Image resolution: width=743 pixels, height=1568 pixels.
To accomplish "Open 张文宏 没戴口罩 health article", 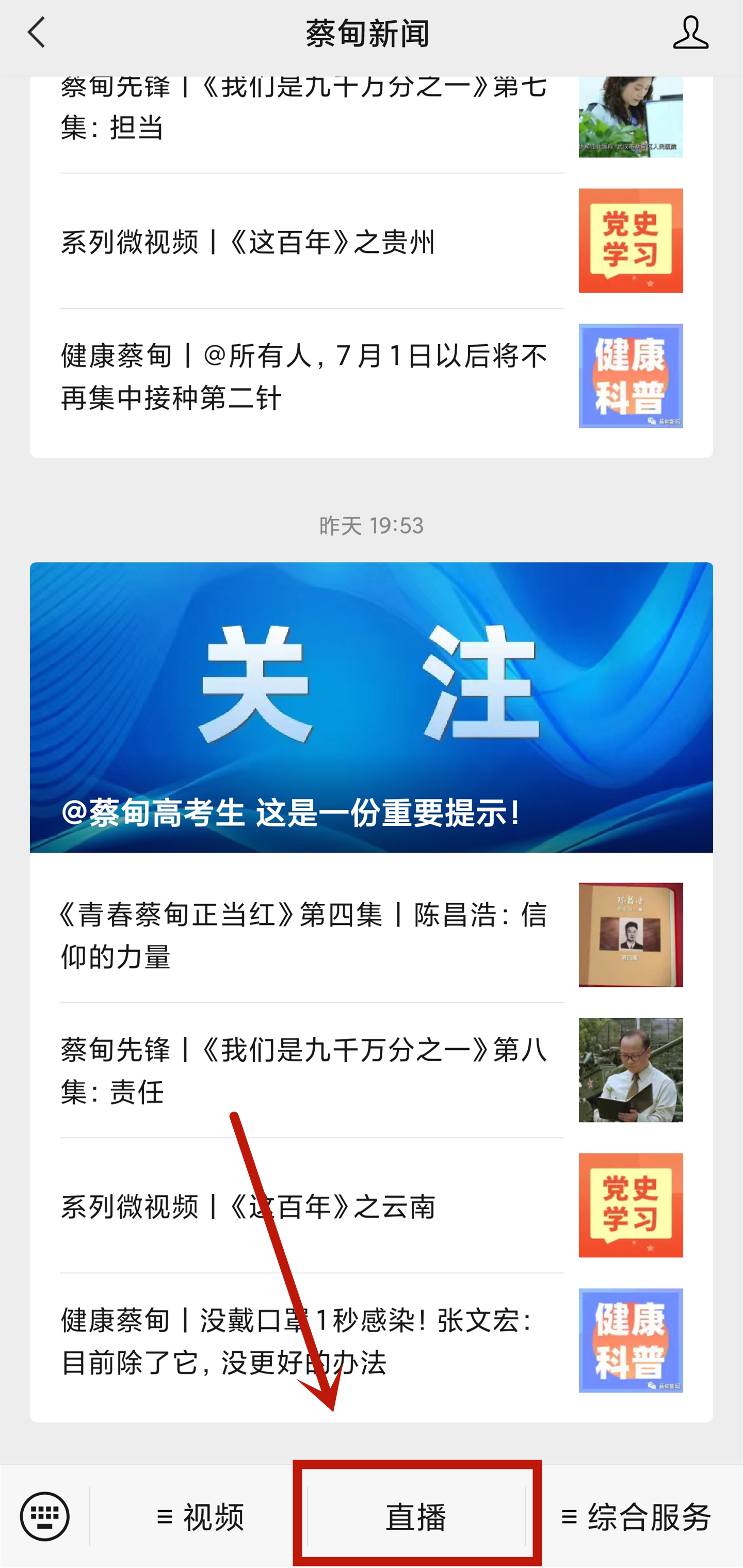I will [304, 1341].
